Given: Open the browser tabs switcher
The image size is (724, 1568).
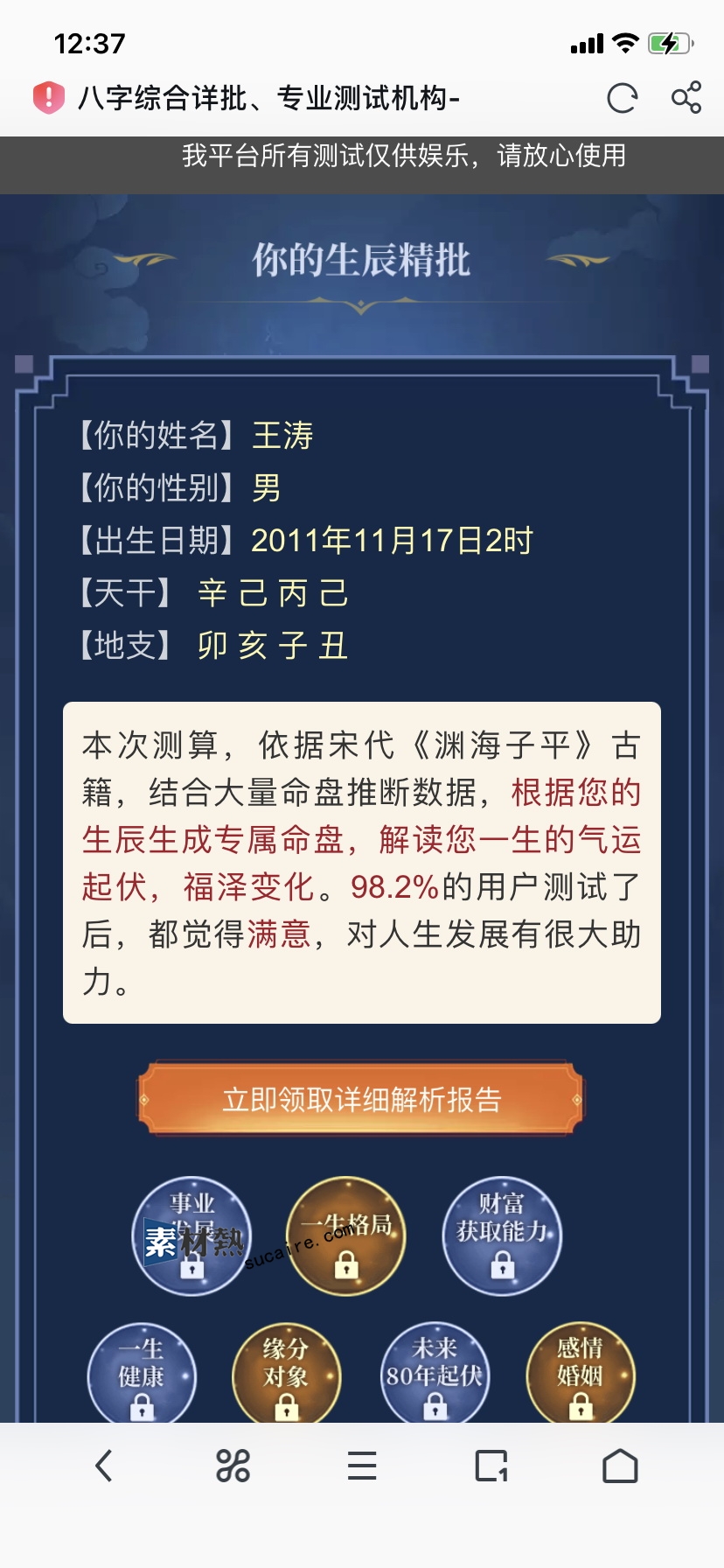Looking at the screenshot, I should [x=491, y=1466].
